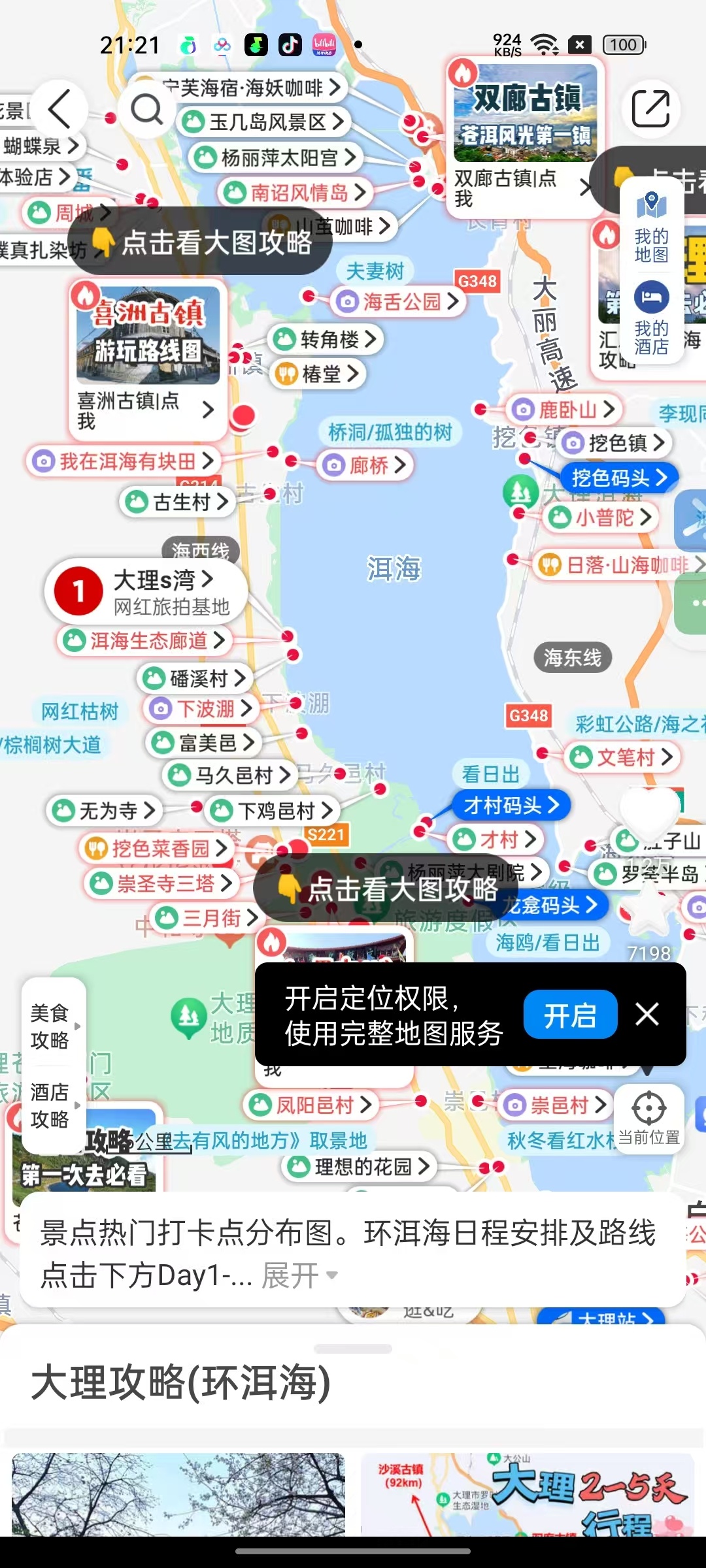
Task: Open the 挖色码头 location pin
Action: click(618, 478)
